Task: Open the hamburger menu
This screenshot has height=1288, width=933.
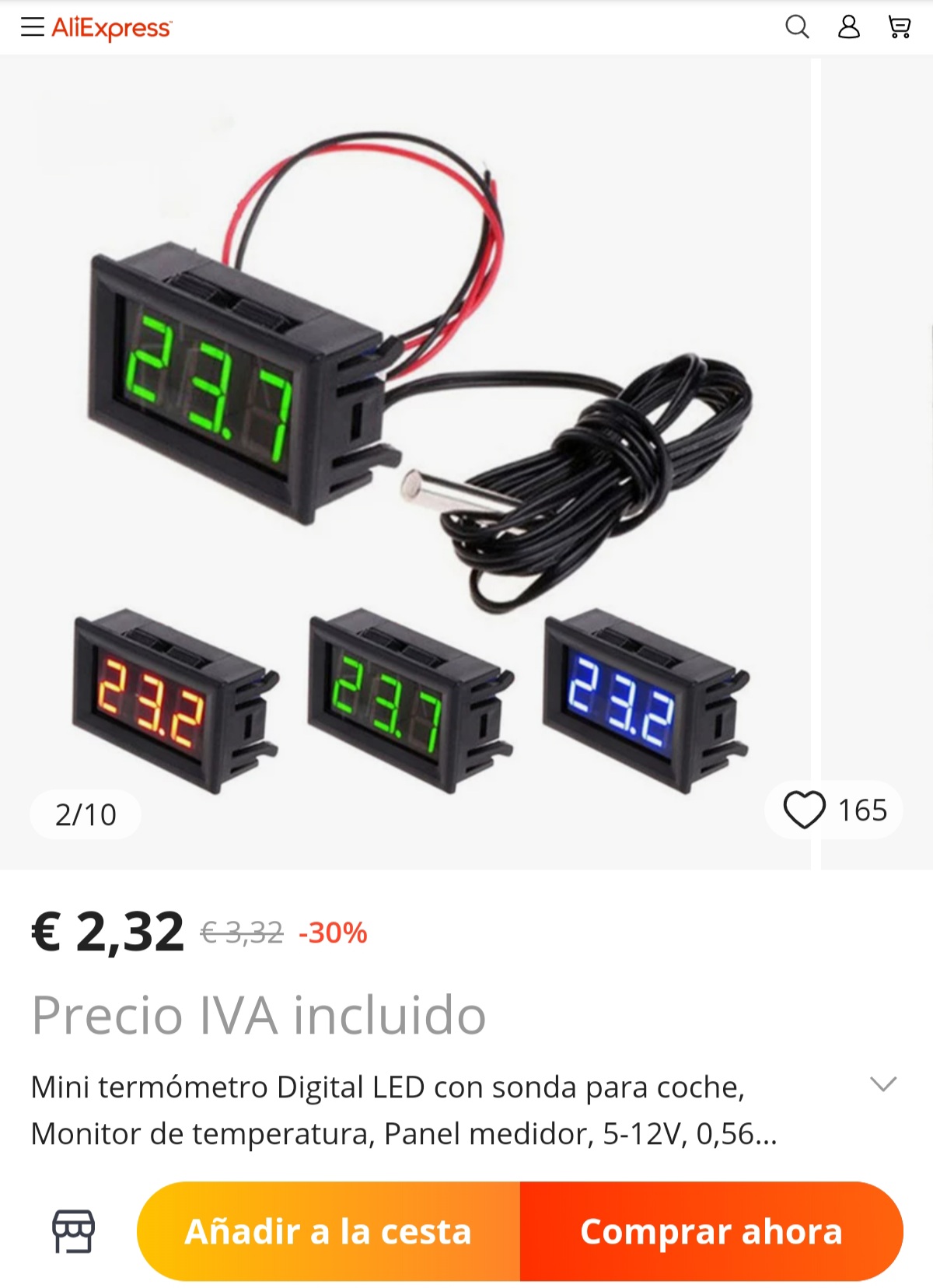Action: [x=32, y=27]
